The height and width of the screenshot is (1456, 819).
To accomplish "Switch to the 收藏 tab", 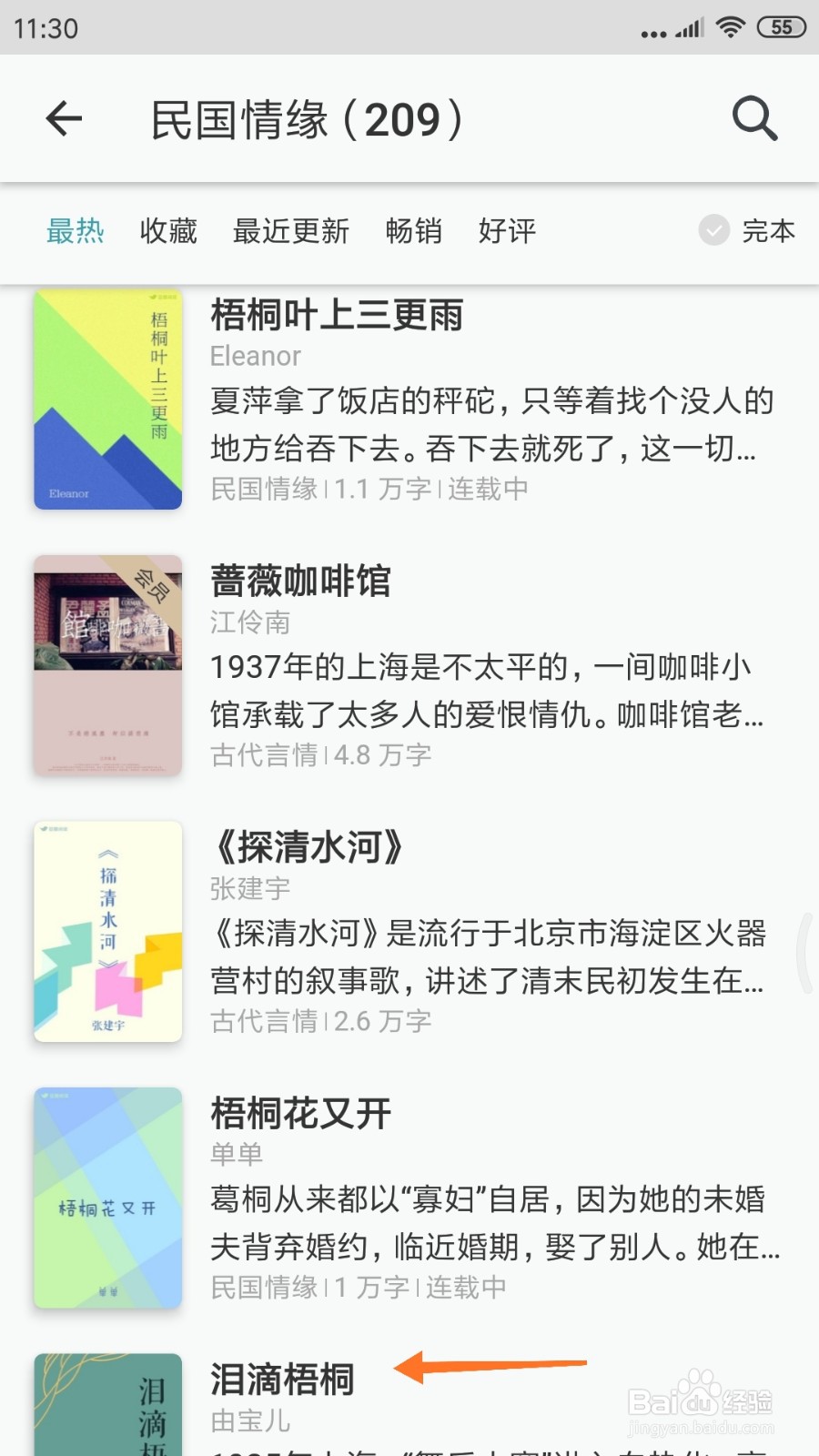I will (168, 233).
